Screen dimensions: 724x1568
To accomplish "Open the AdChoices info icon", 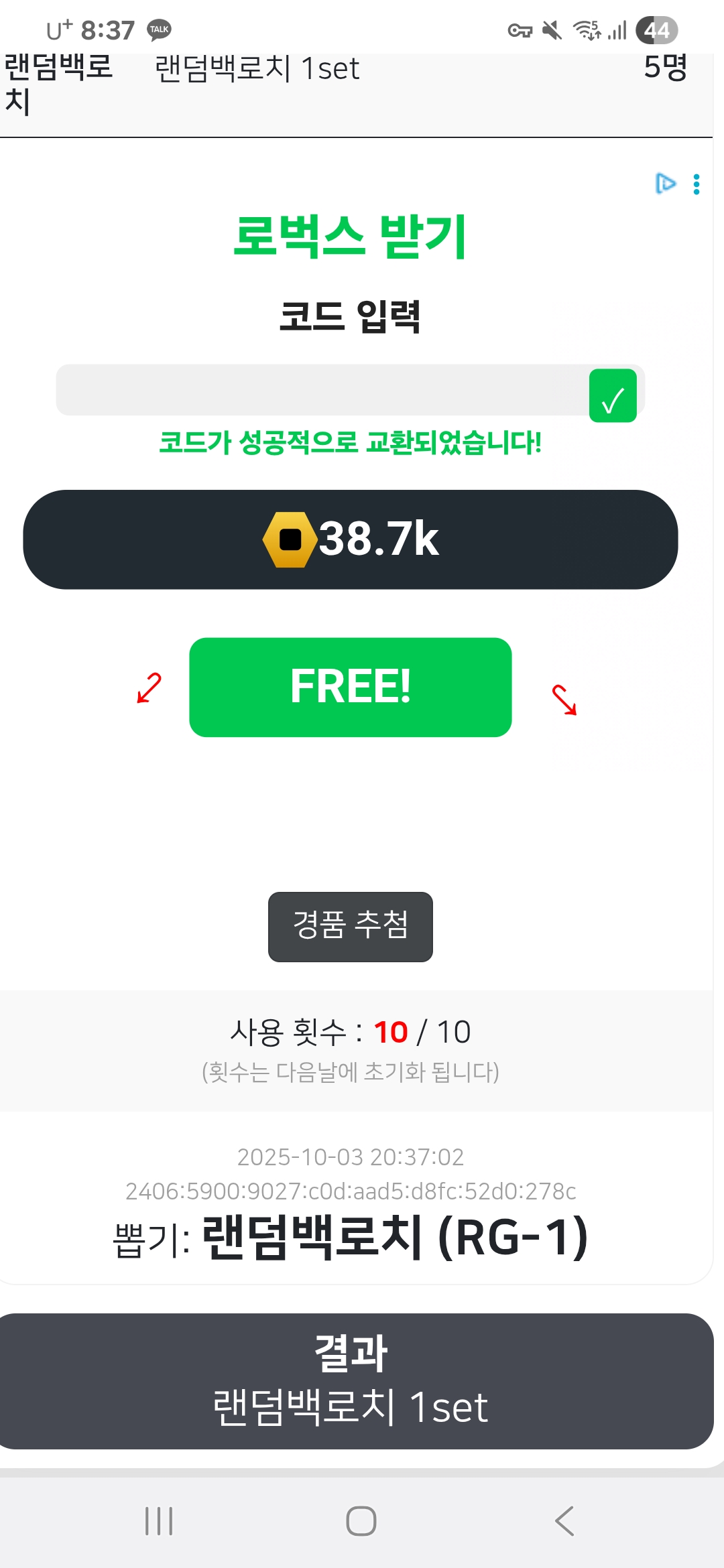I will [x=665, y=183].
